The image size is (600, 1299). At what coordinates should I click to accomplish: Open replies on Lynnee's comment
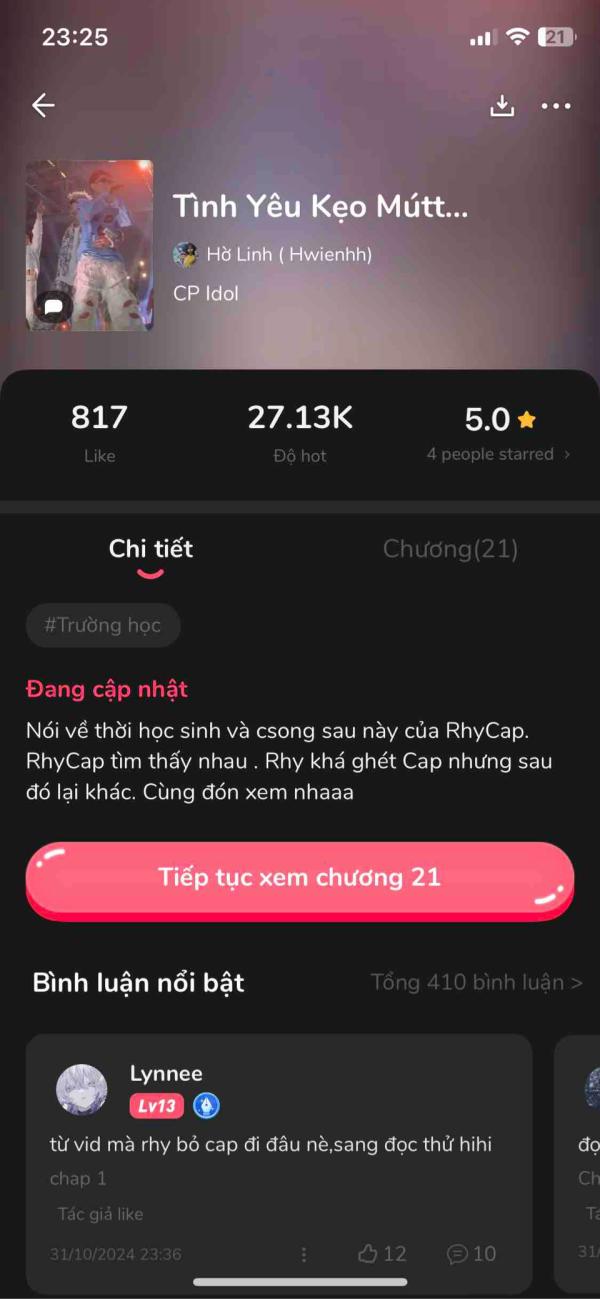471,1253
